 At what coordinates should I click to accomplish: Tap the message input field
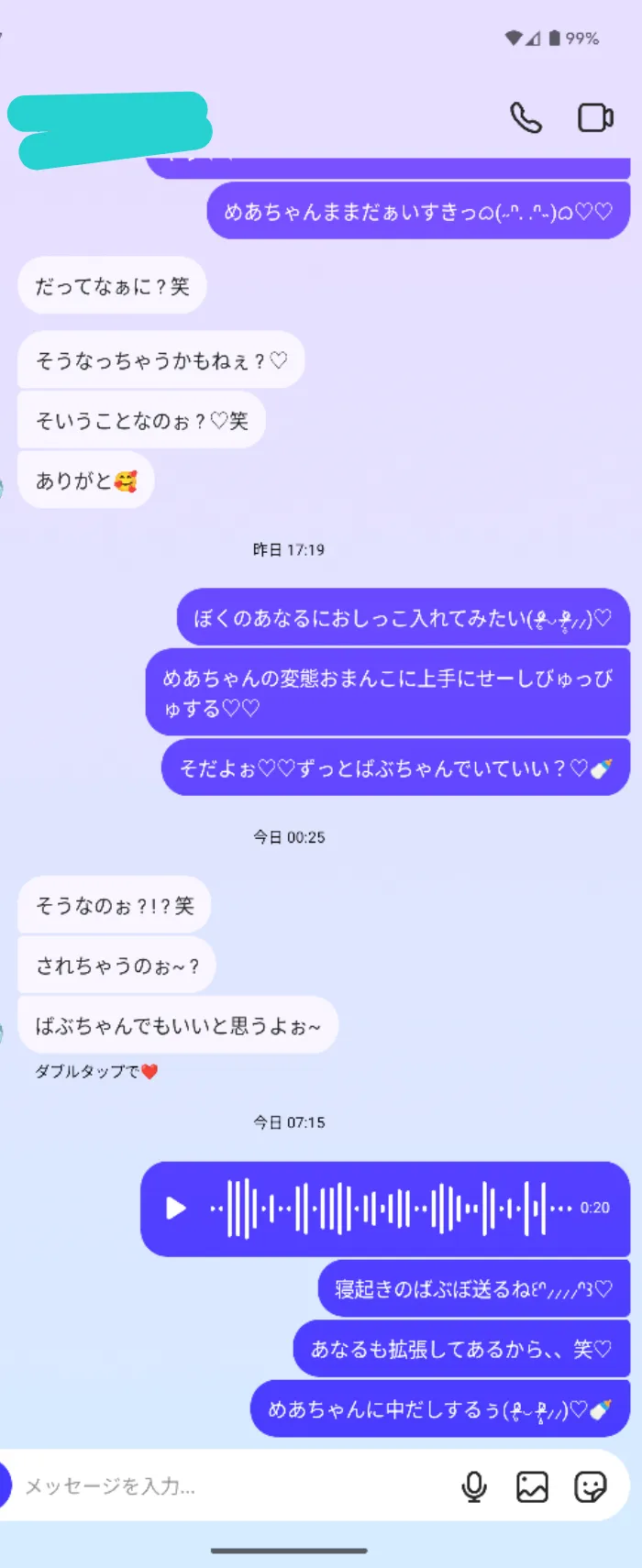229,1486
